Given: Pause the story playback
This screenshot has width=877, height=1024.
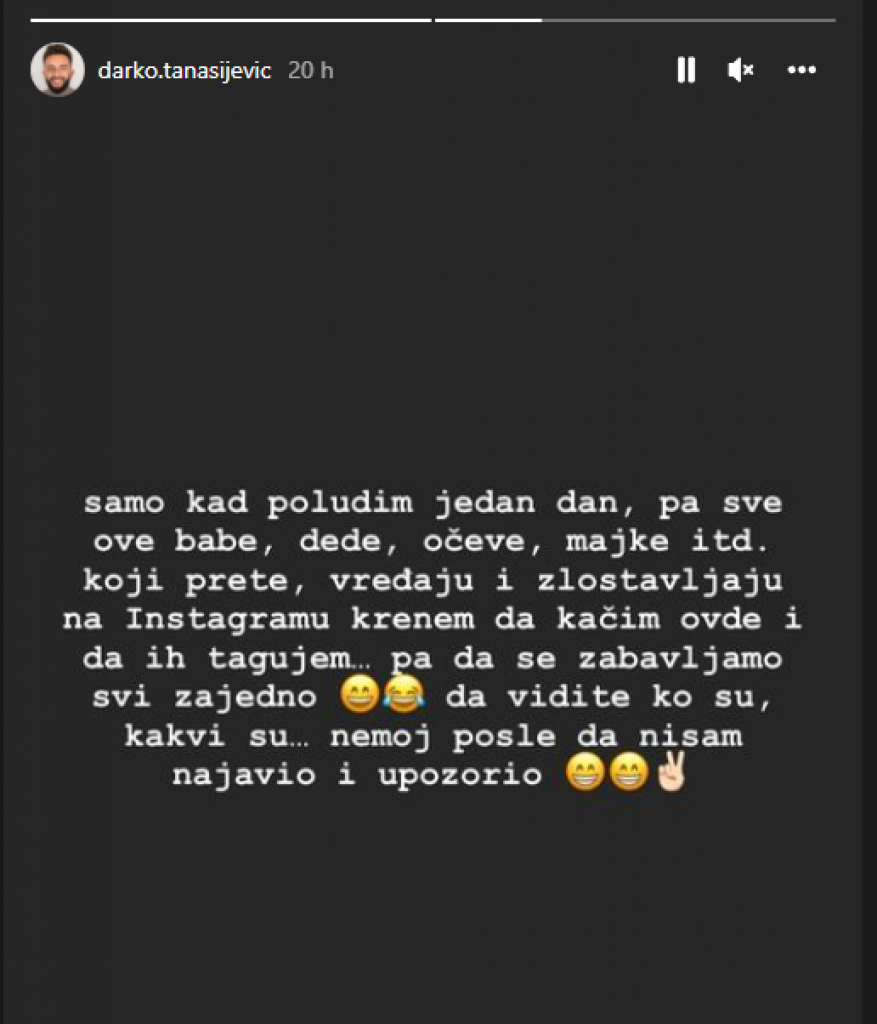Looking at the screenshot, I should (686, 70).
